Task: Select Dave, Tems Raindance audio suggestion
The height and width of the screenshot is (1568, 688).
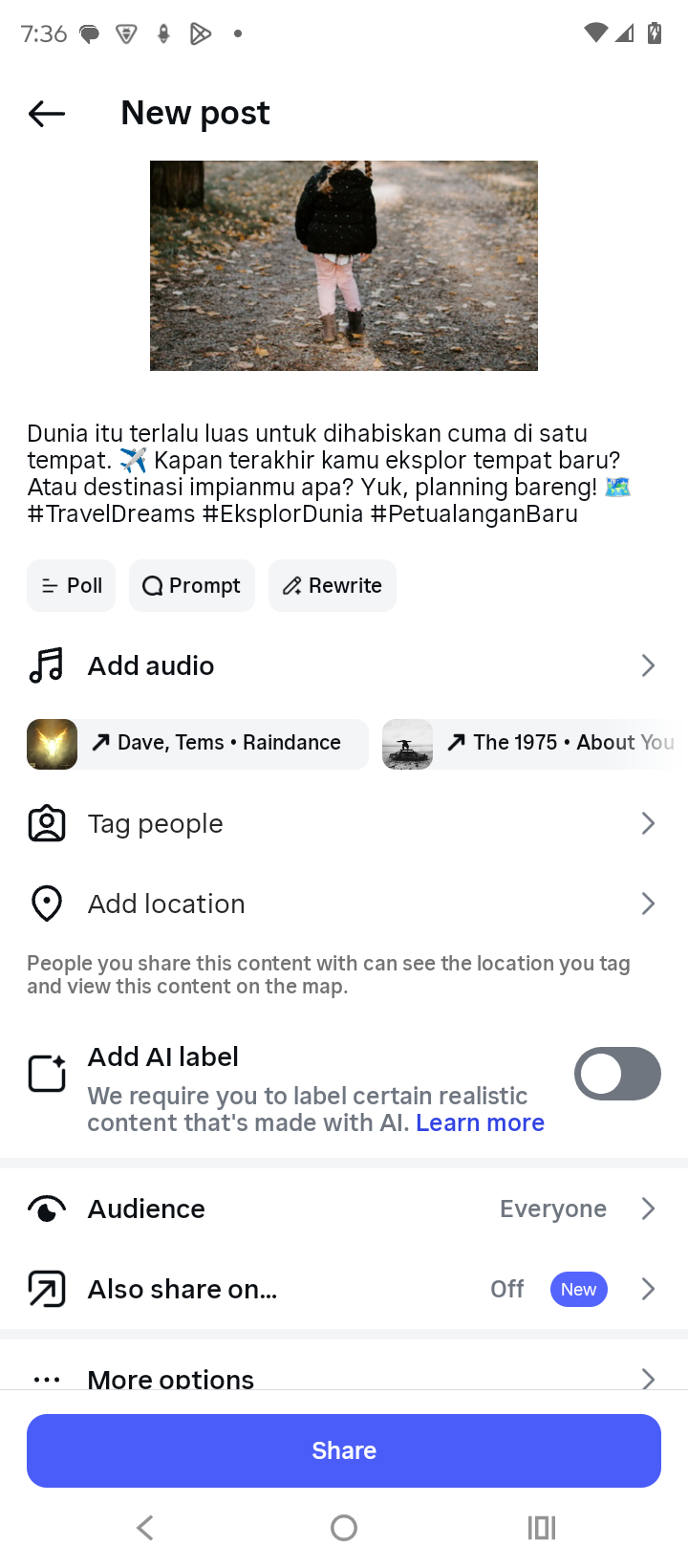Action: 198,744
